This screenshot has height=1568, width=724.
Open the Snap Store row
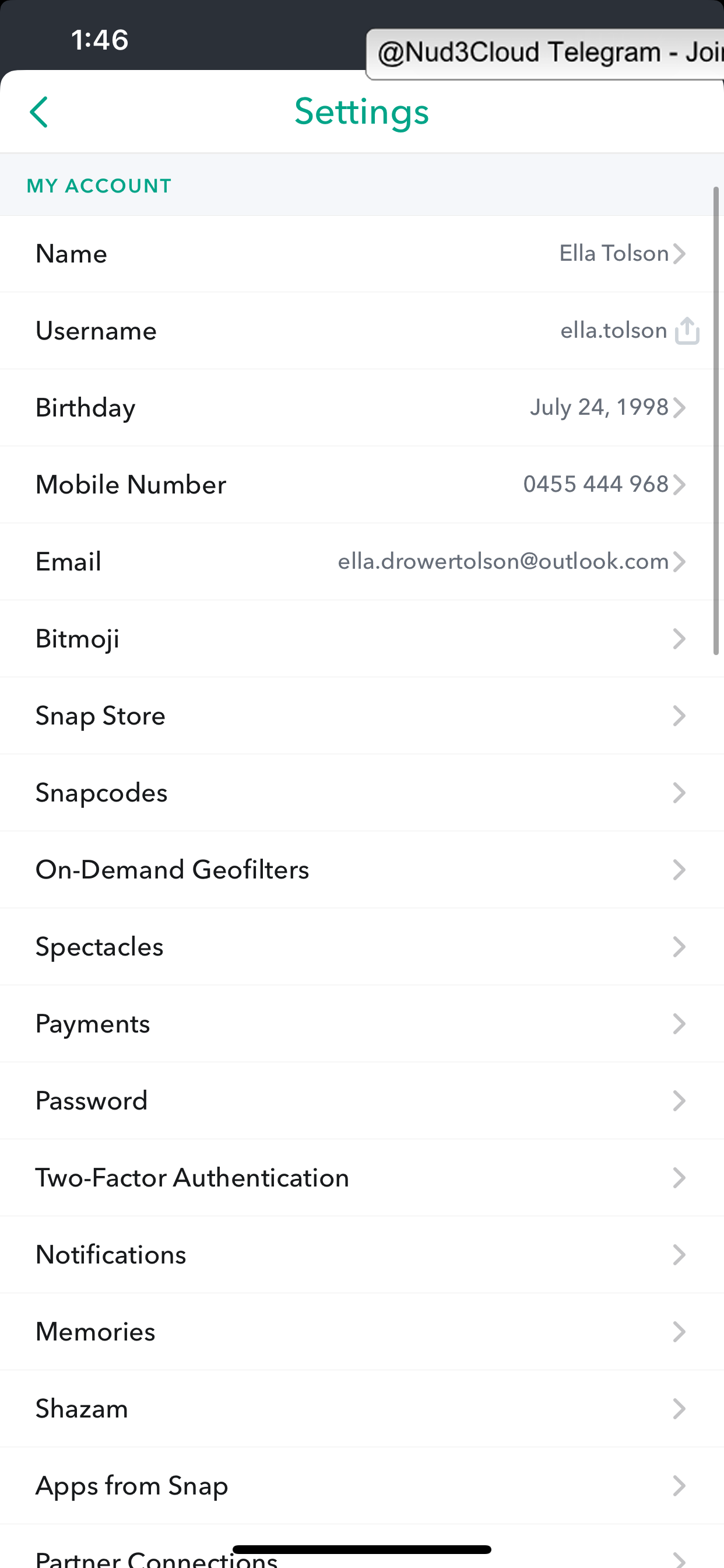tap(362, 716)
